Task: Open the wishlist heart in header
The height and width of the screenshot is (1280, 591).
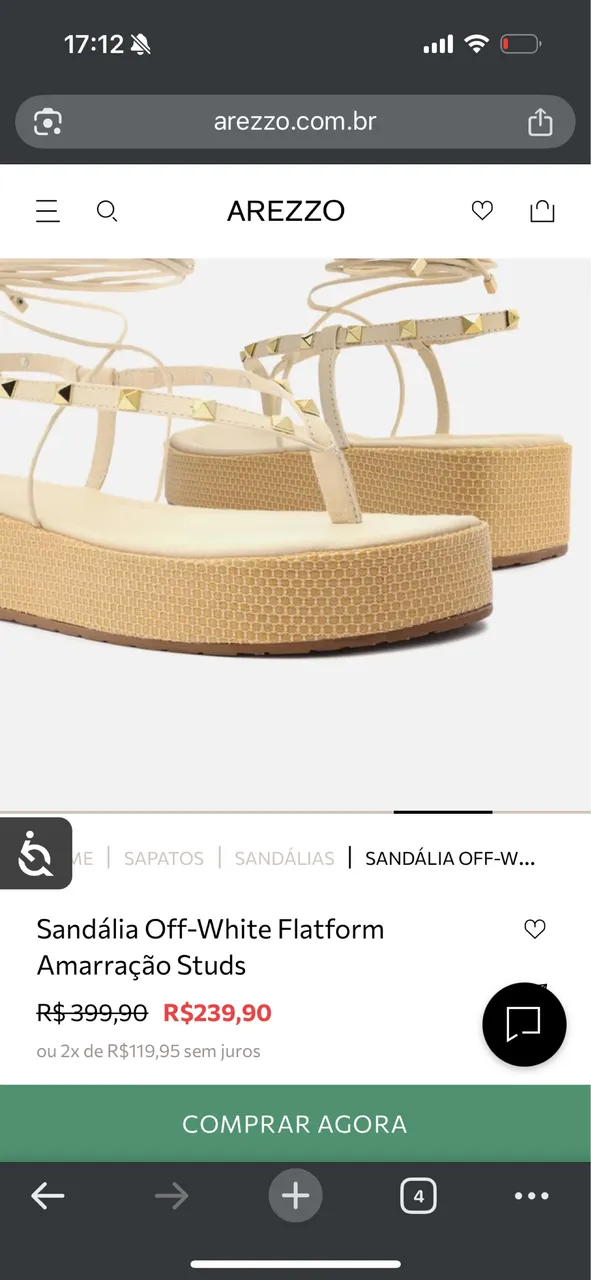Action: pos(482,211)
